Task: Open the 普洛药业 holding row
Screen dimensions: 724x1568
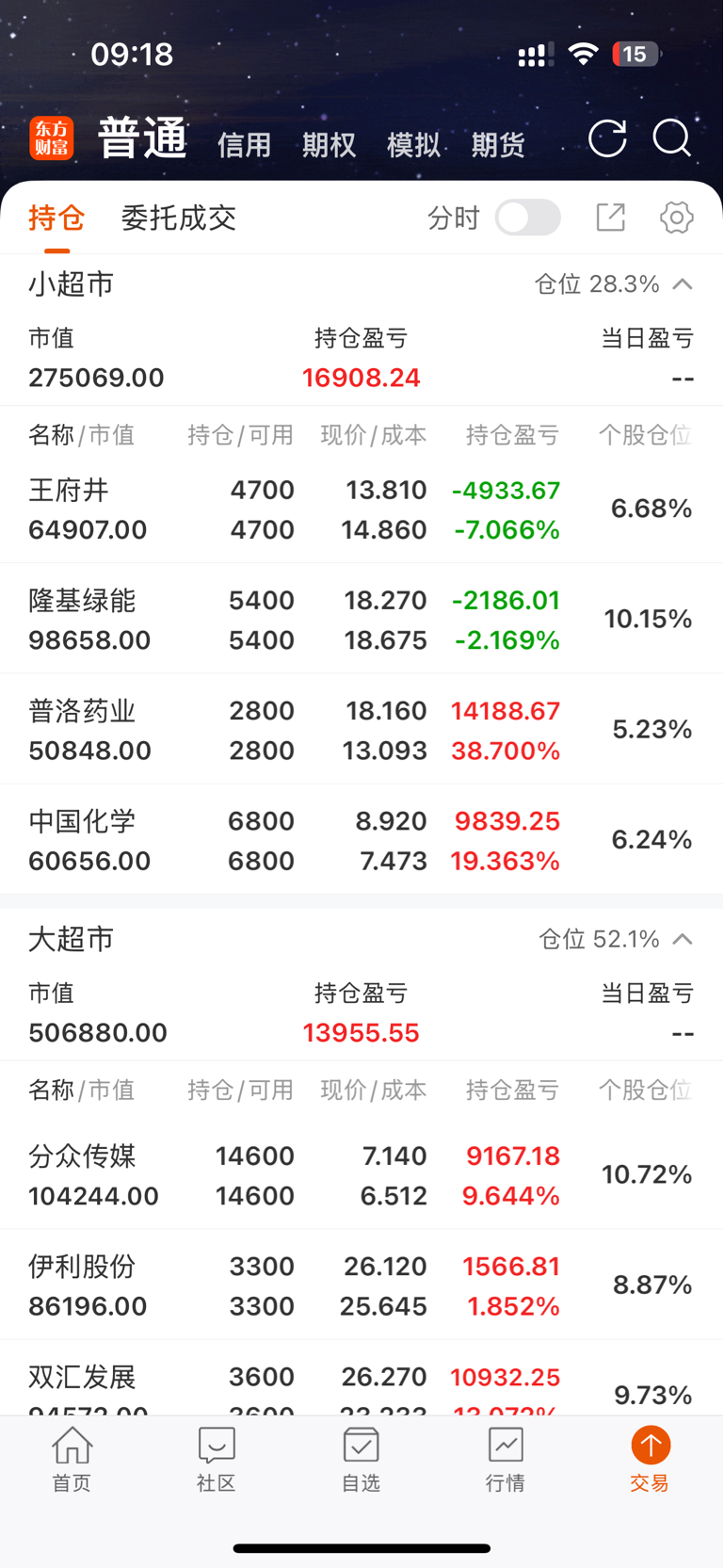Action: click(x=362, y=729)
